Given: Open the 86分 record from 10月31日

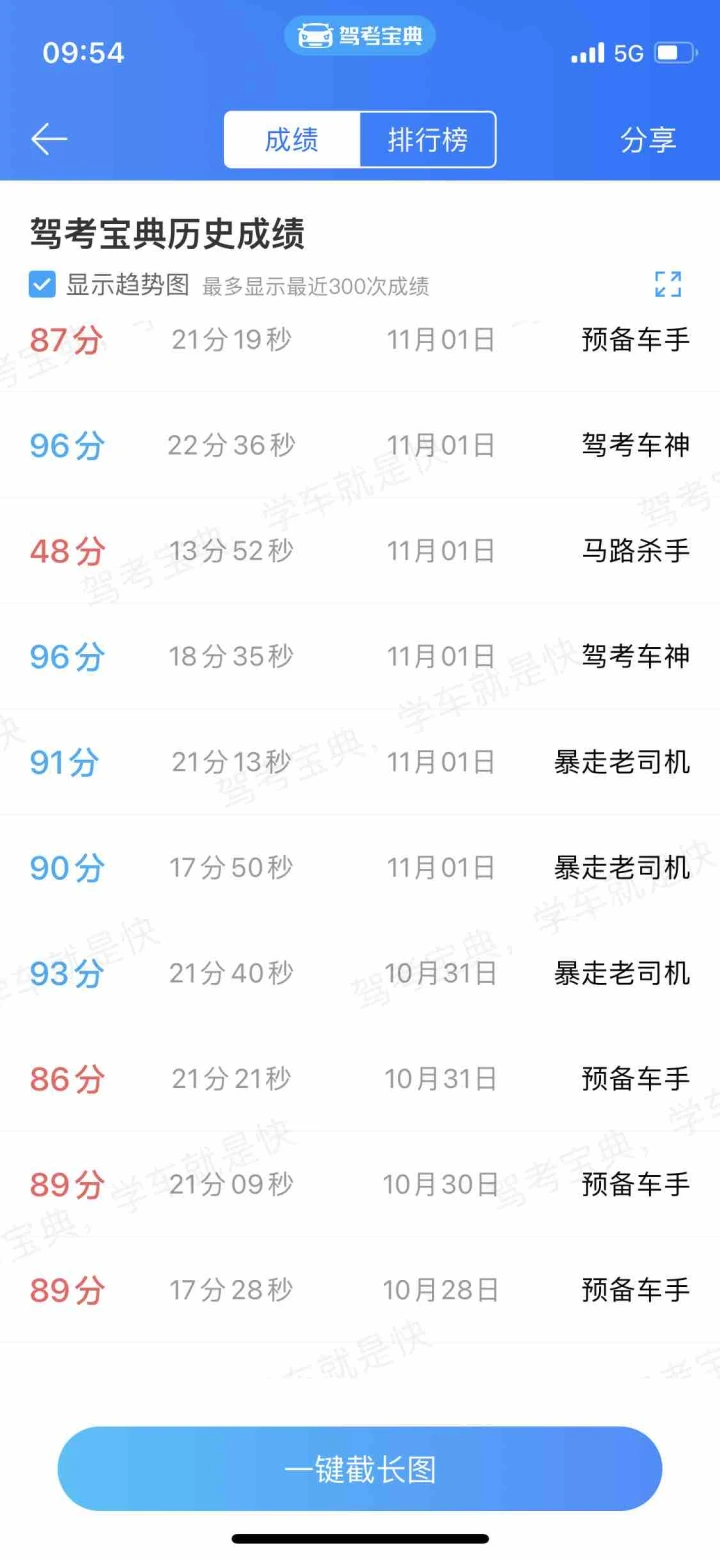Looking at the screenshot, I should (360, 1079).
